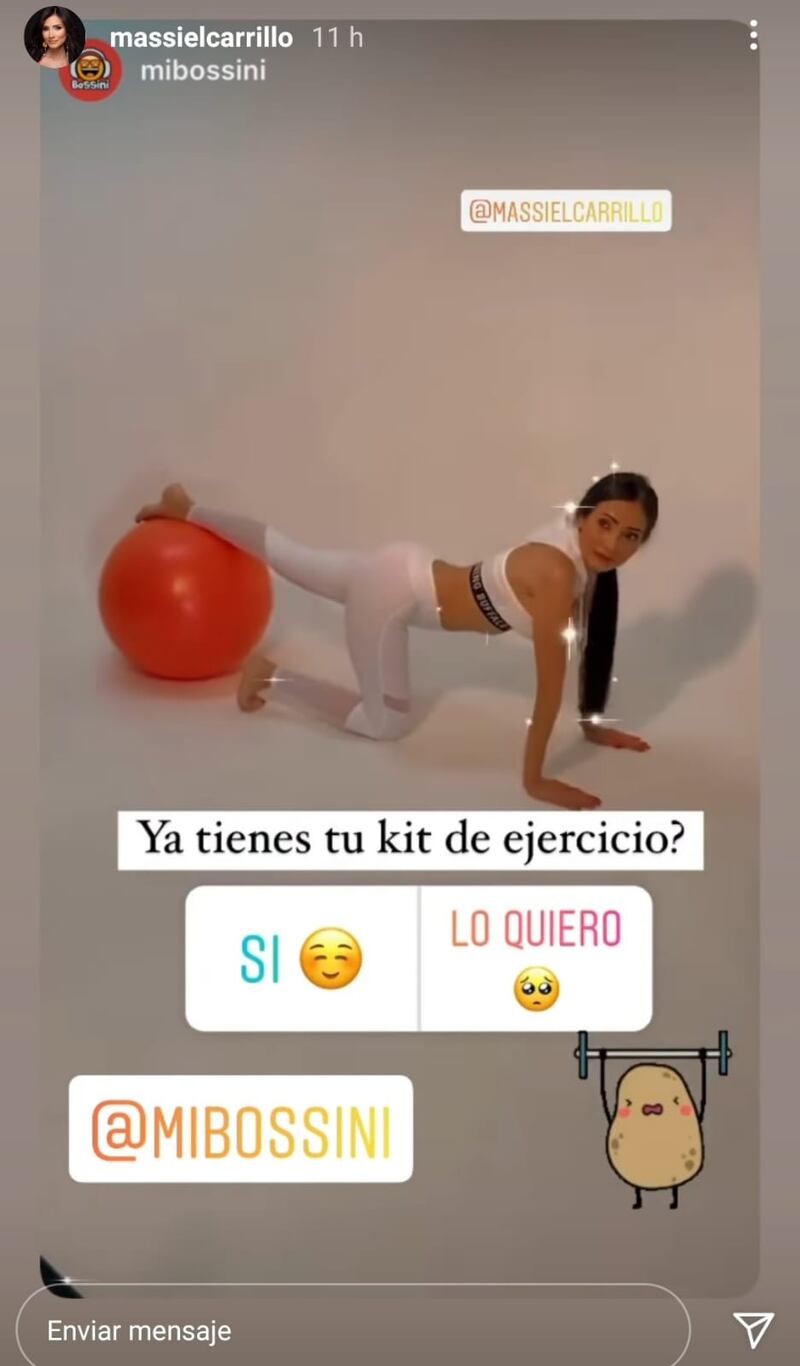Tap the @MASSIELCARRILLO mention tag
The width and height of the screenshot is (800, 1366).
566,211
